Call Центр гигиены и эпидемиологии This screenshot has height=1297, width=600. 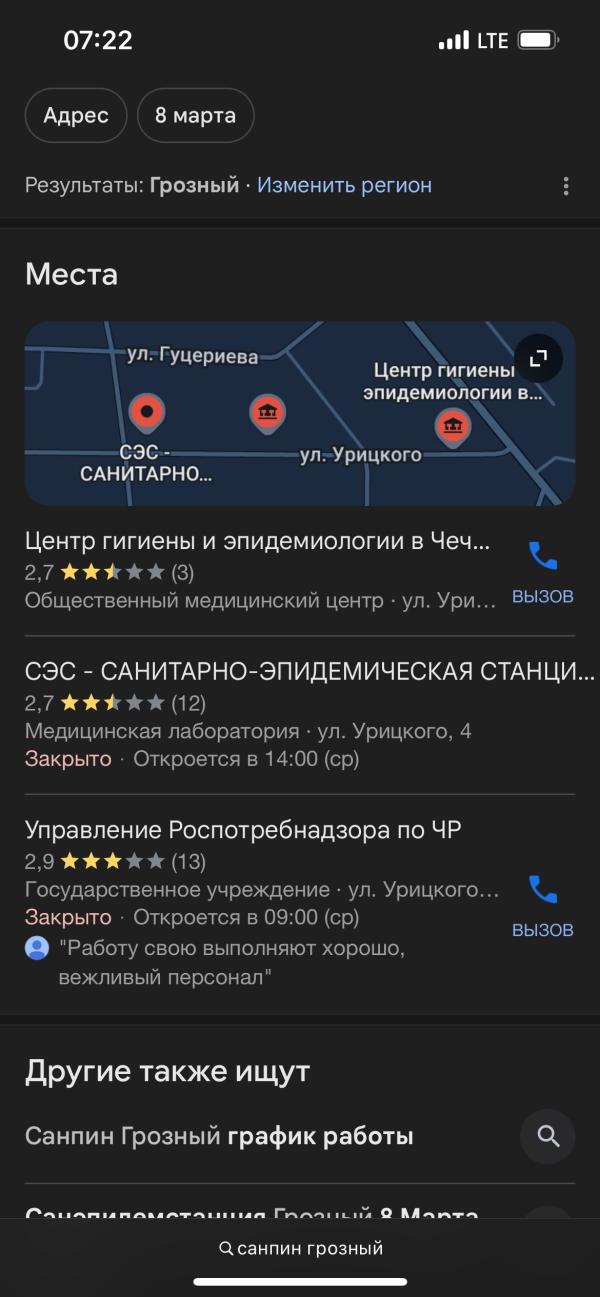(x=542, y=571)
